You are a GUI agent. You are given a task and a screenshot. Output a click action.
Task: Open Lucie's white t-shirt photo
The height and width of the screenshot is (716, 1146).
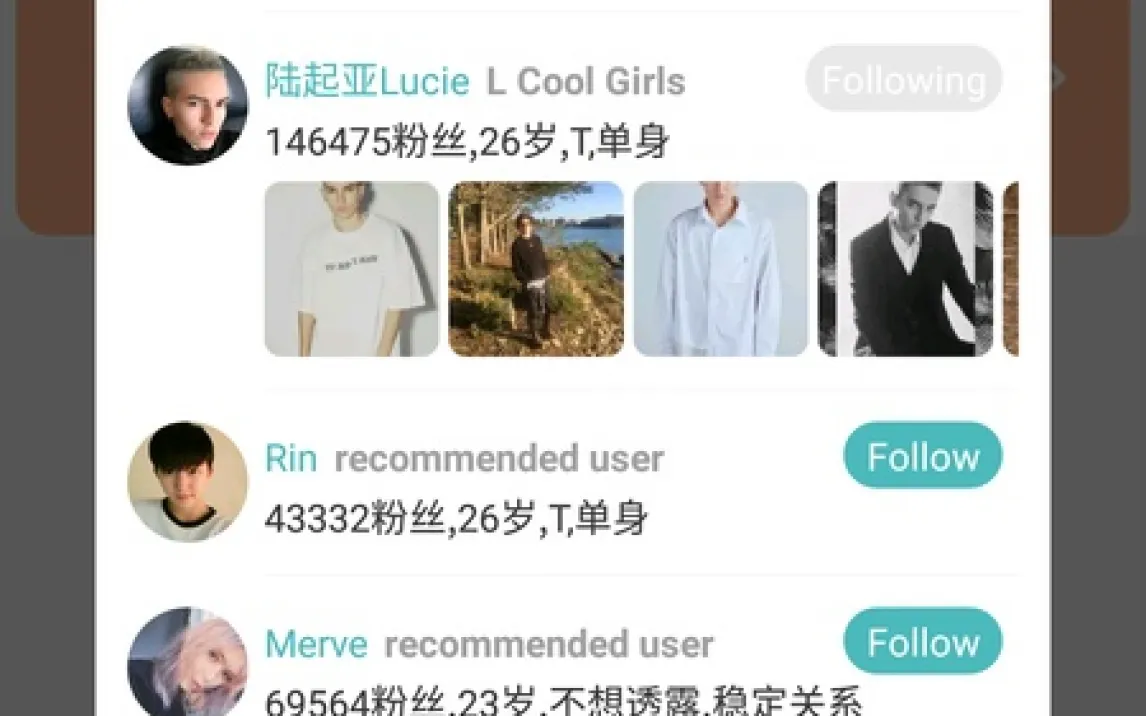pos(351,268)
